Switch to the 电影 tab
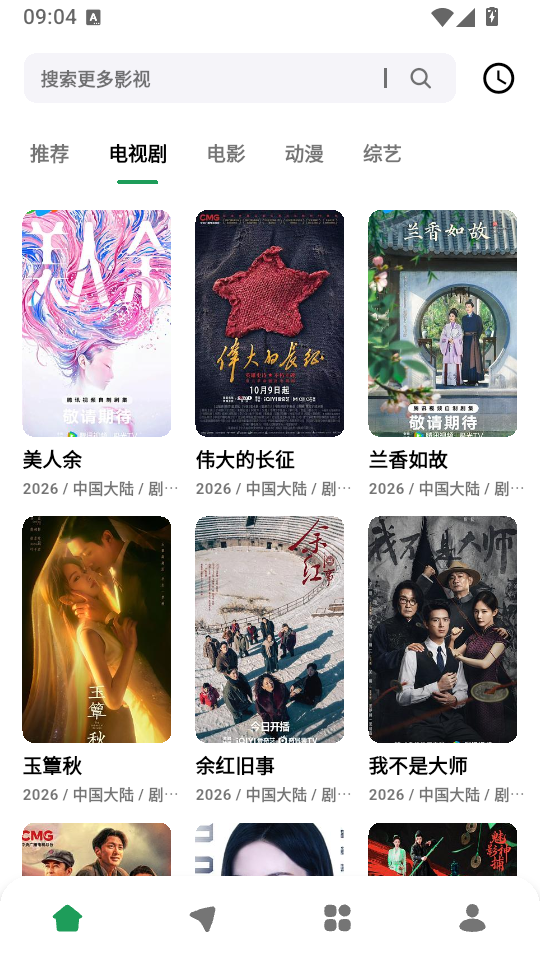This screenshot has height=960, width=540. (x=226, y=154)
